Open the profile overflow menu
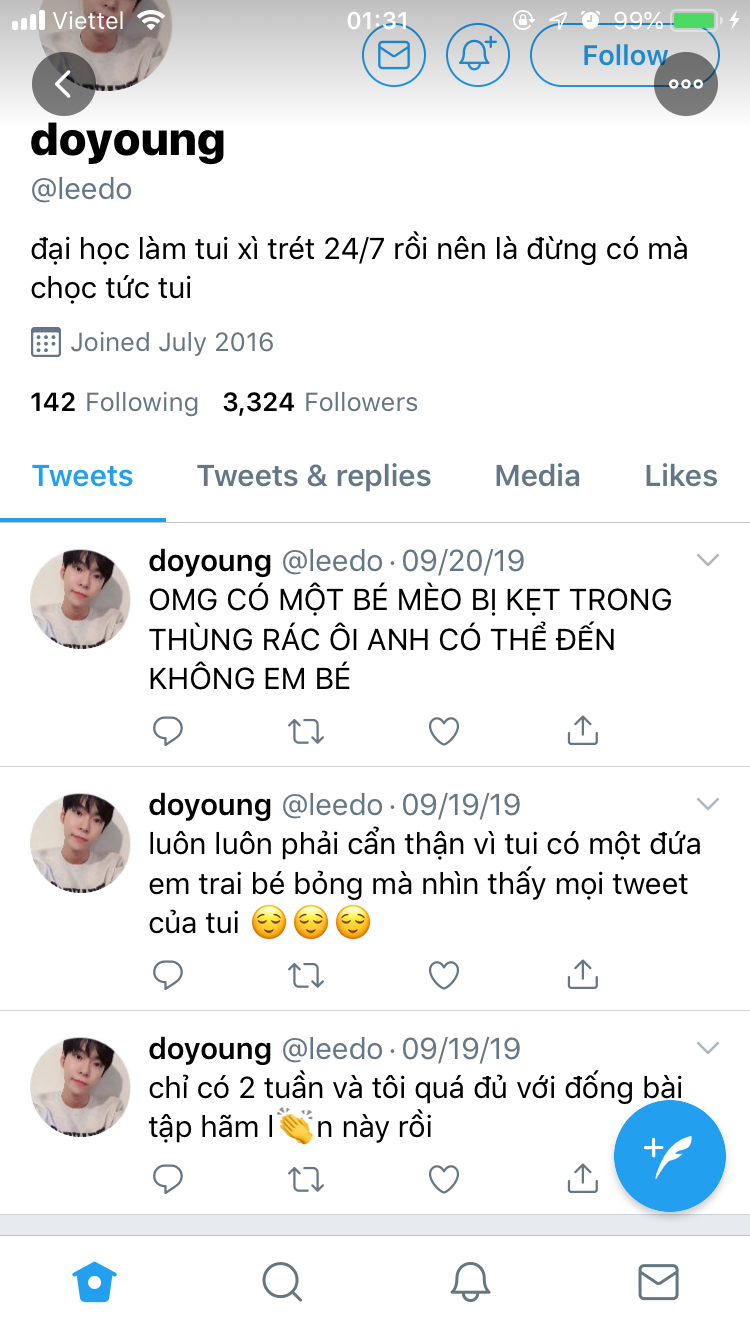Screen dimensions: 750x1334 686,84
